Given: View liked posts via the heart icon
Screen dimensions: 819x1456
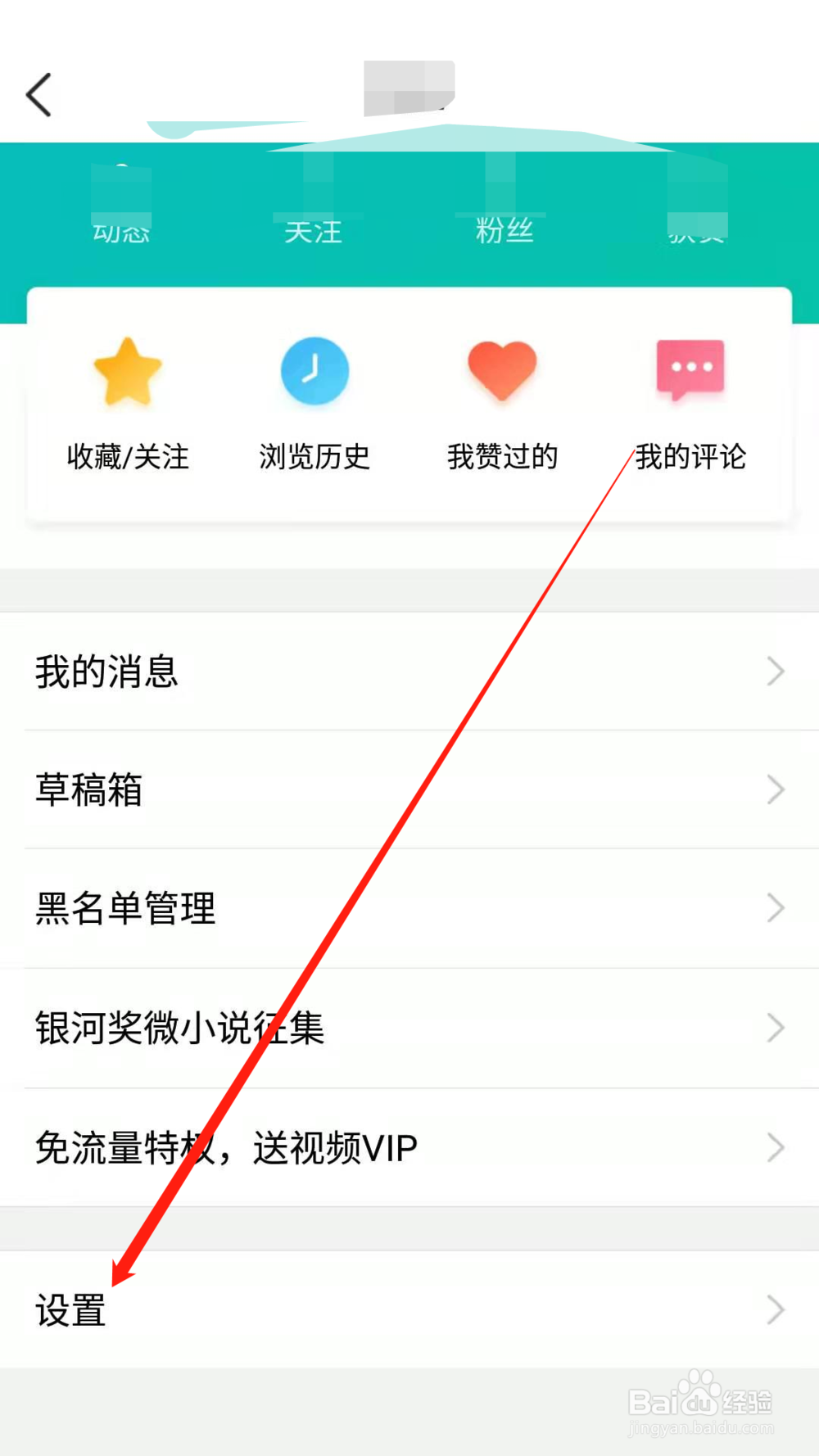Looking at the screenshot, I should tap(501, 401).
